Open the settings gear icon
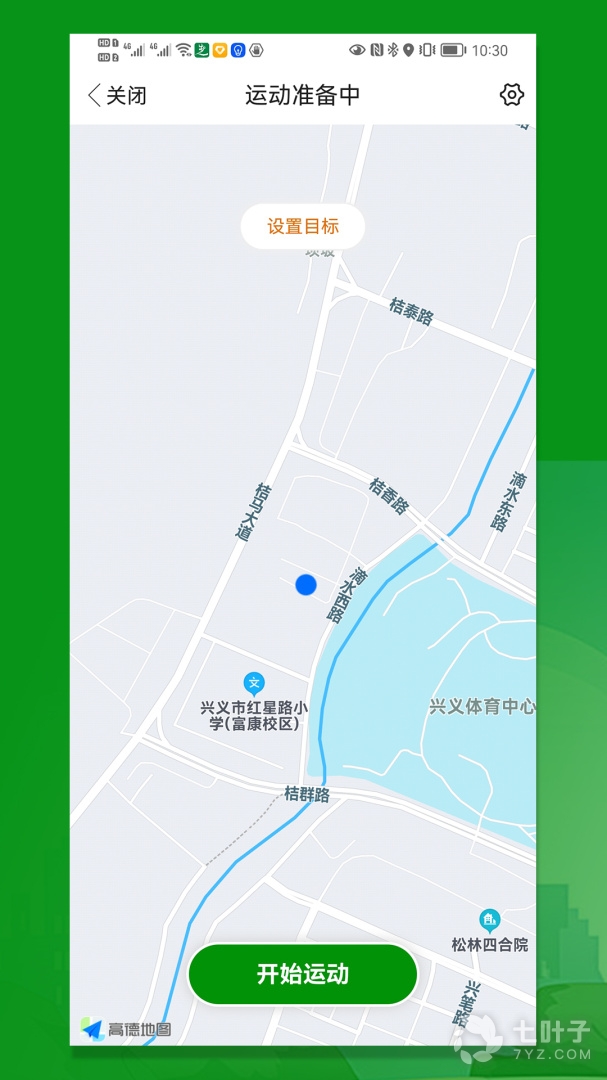 [511, 95]
